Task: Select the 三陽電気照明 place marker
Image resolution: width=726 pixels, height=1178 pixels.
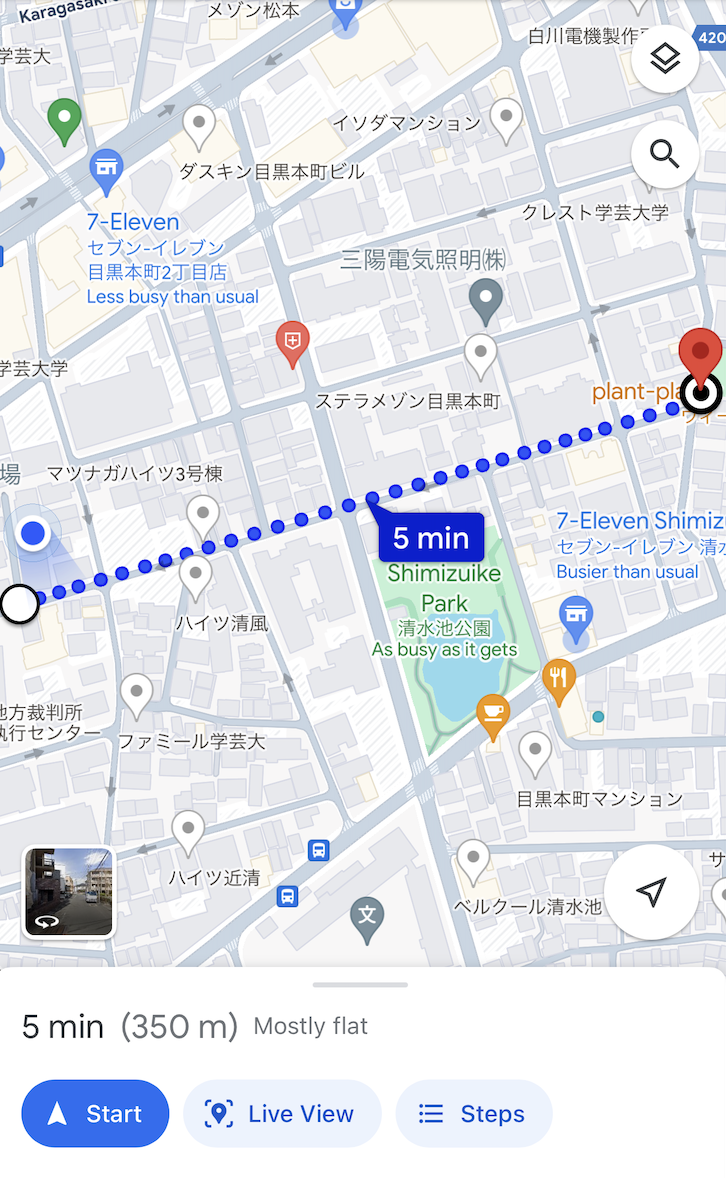Action: tap(486, 299)
